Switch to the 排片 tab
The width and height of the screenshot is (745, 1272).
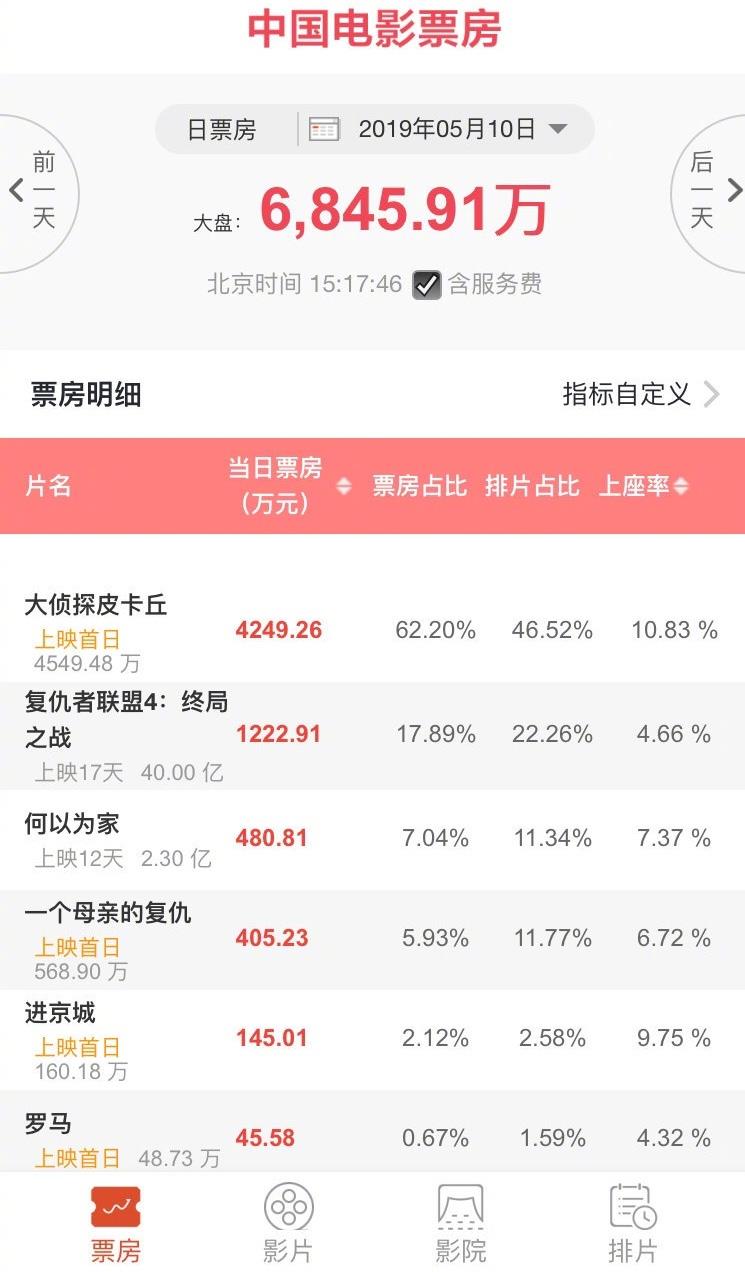(632, 1221)
